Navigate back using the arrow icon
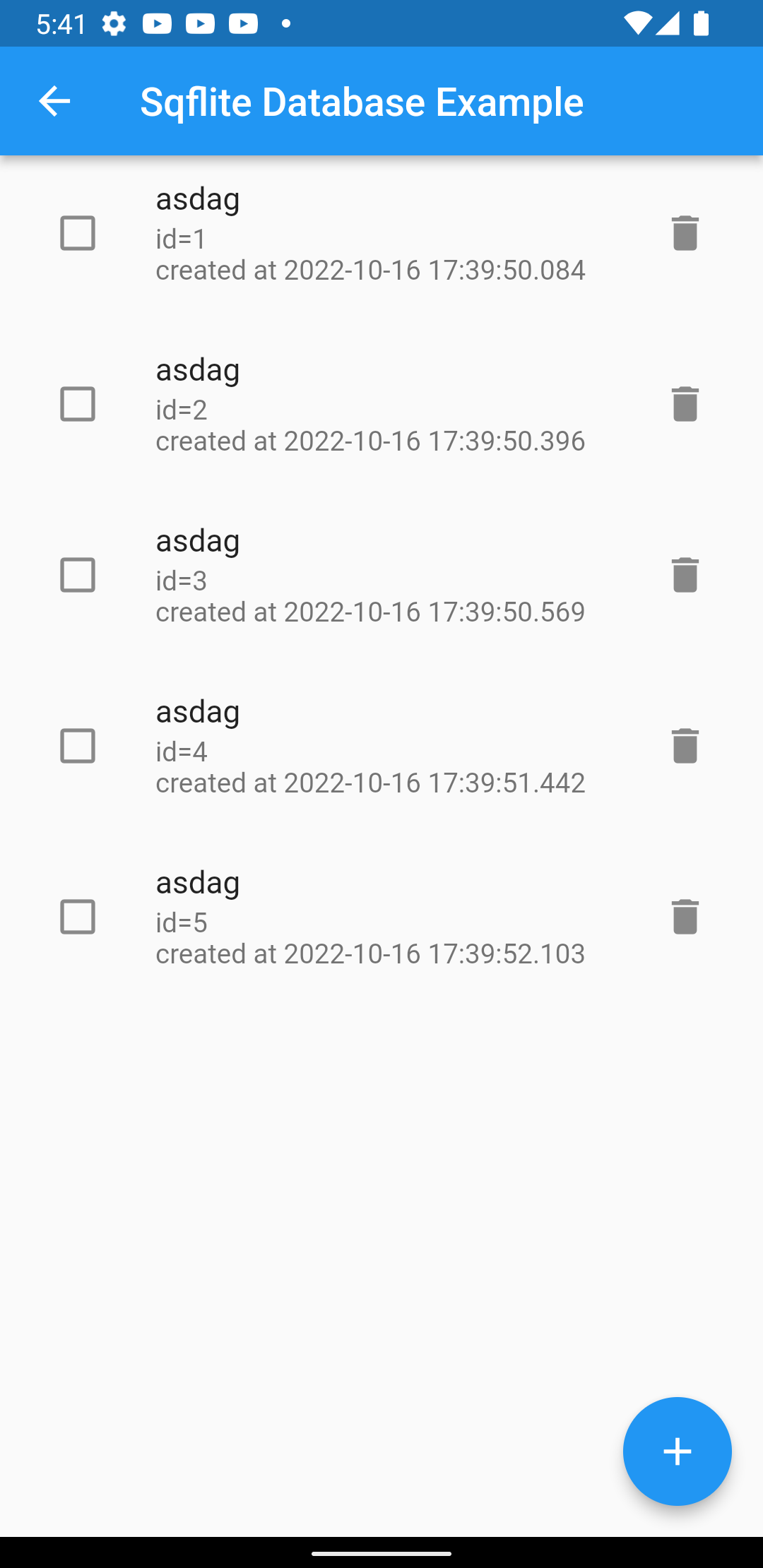The width and height of the screenshot is (763, 1568). [54, 101]
